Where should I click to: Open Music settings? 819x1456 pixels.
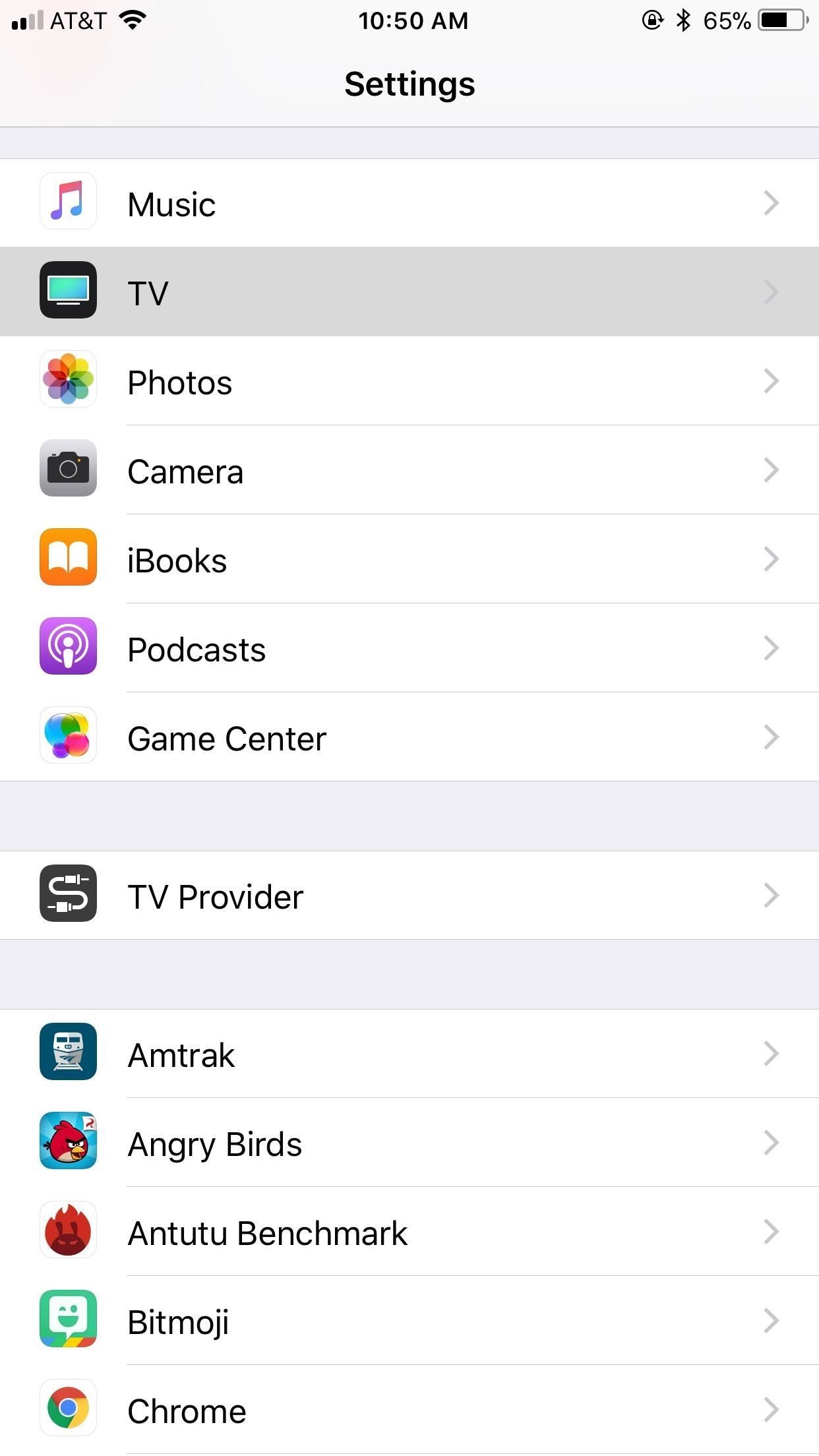click(x=409, y=203)
